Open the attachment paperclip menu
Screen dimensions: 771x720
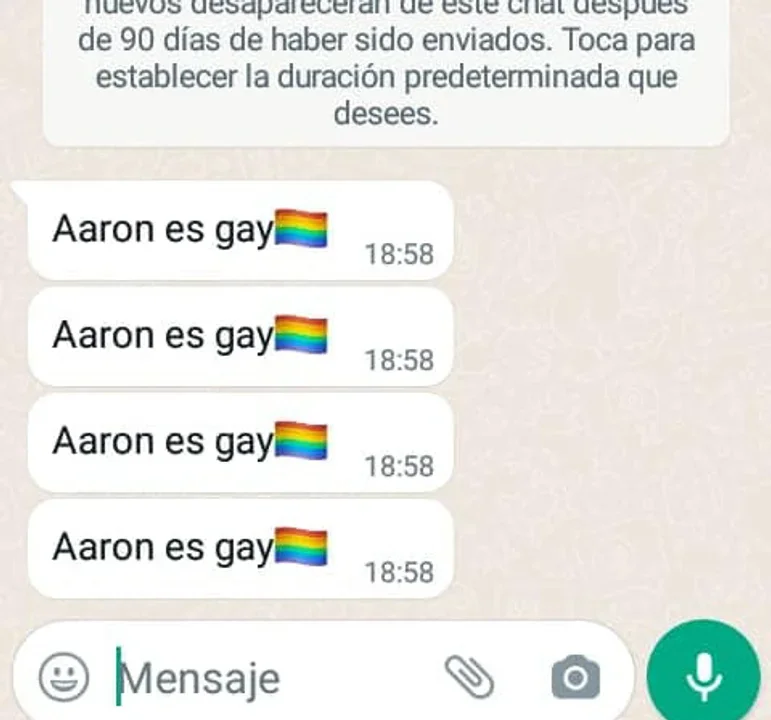(469, 677)
